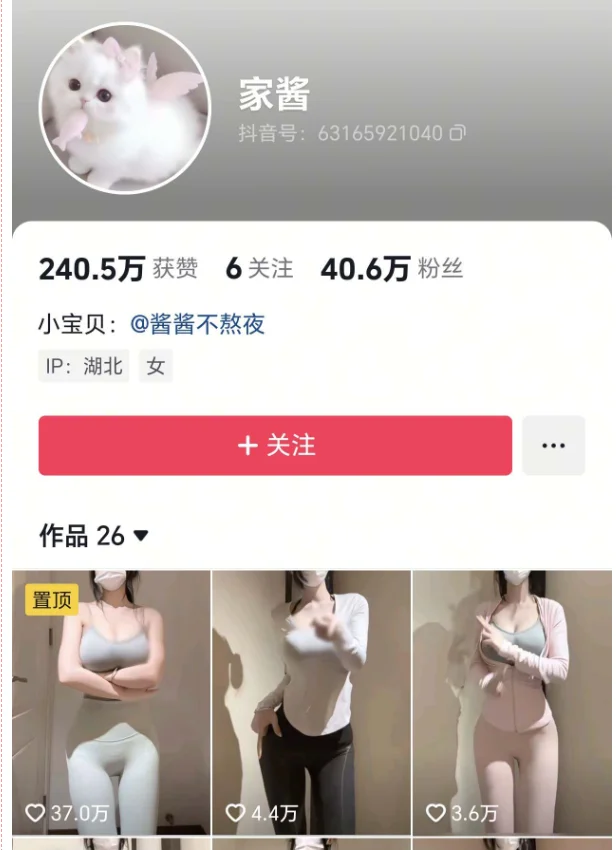The height and width of the screenshot is (850, 616).
Task: Open the @酱酱不熬夜 mention link
Action: [x=198, y=324]
